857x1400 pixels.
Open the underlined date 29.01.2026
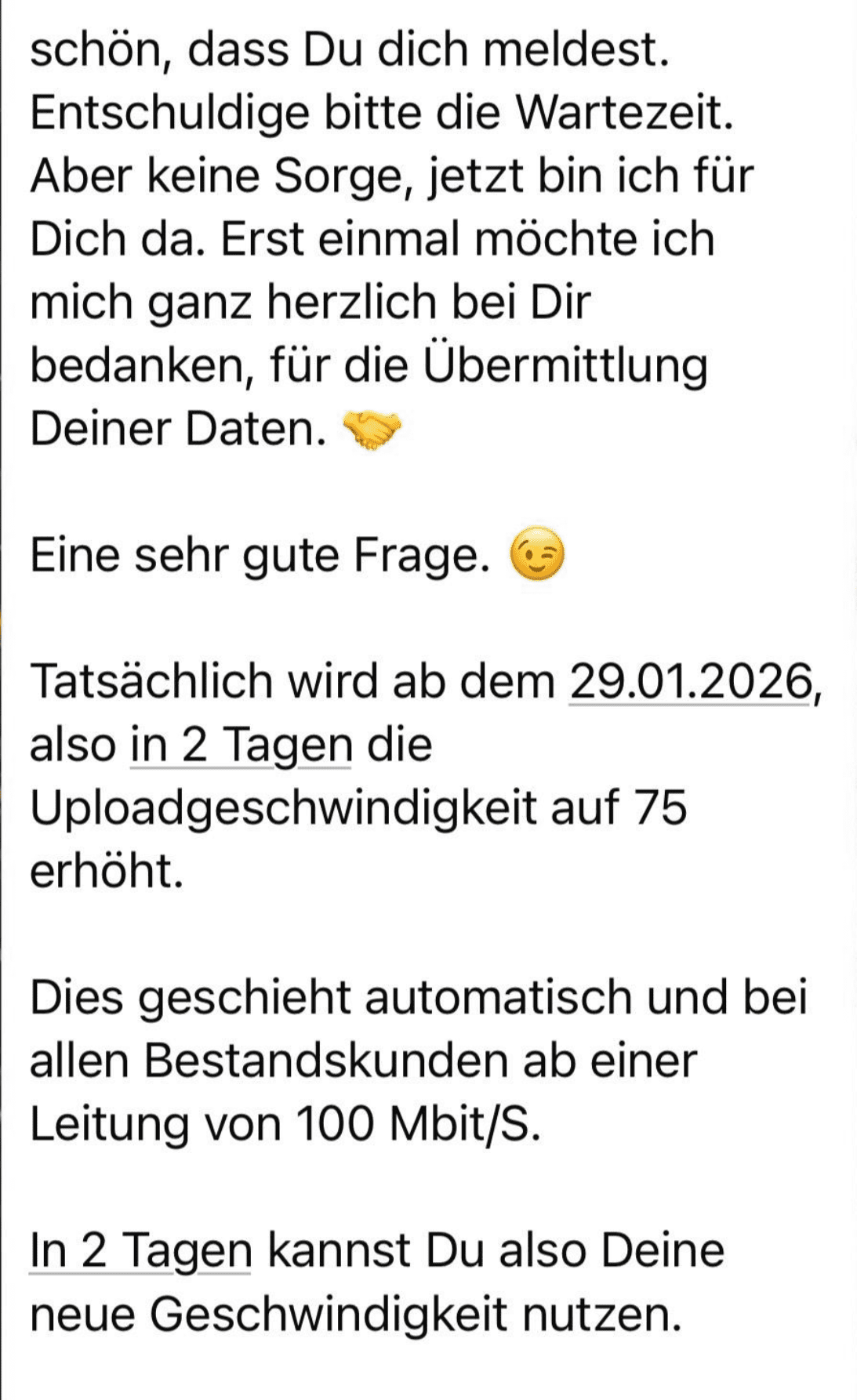(690, 680)
